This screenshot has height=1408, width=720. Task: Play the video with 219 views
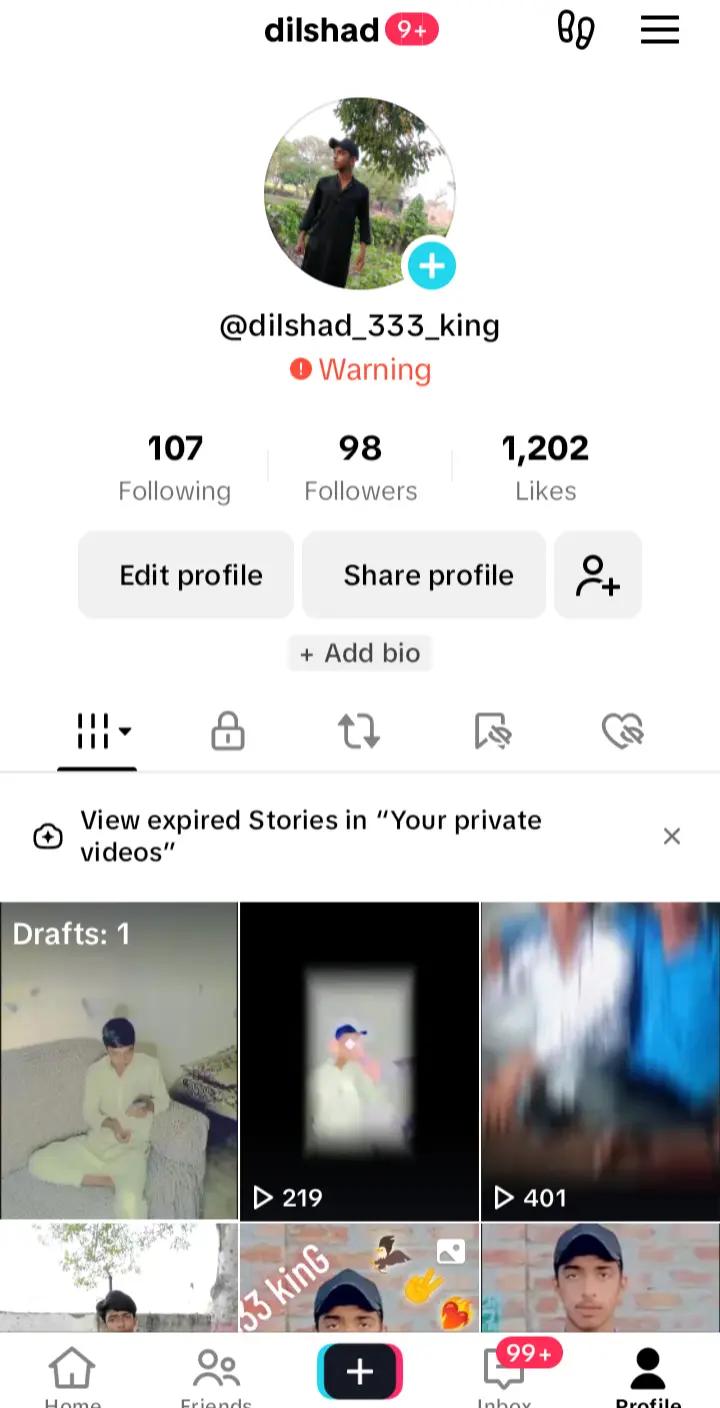point(359,1060)
